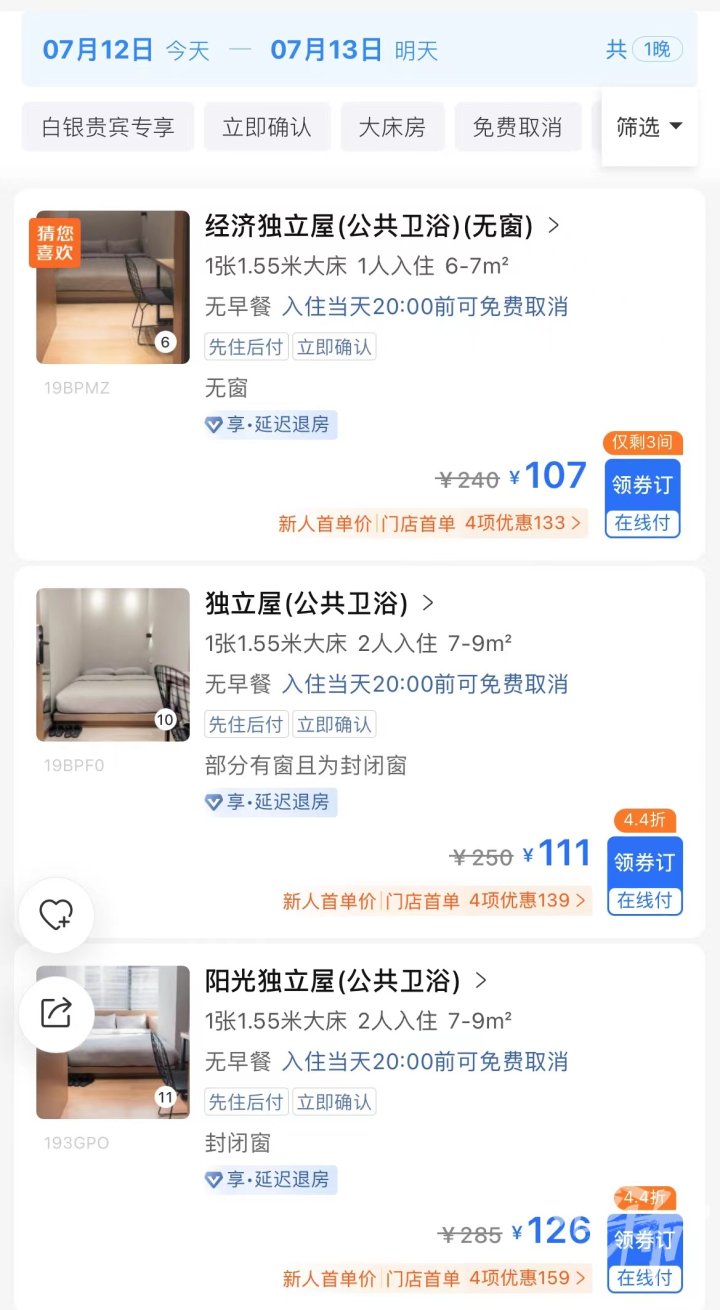Image resolution: width=720 pixels, height=1310 pixels.
Task: Open the 筛选 filter dropdown
Action: pos(649,127)
